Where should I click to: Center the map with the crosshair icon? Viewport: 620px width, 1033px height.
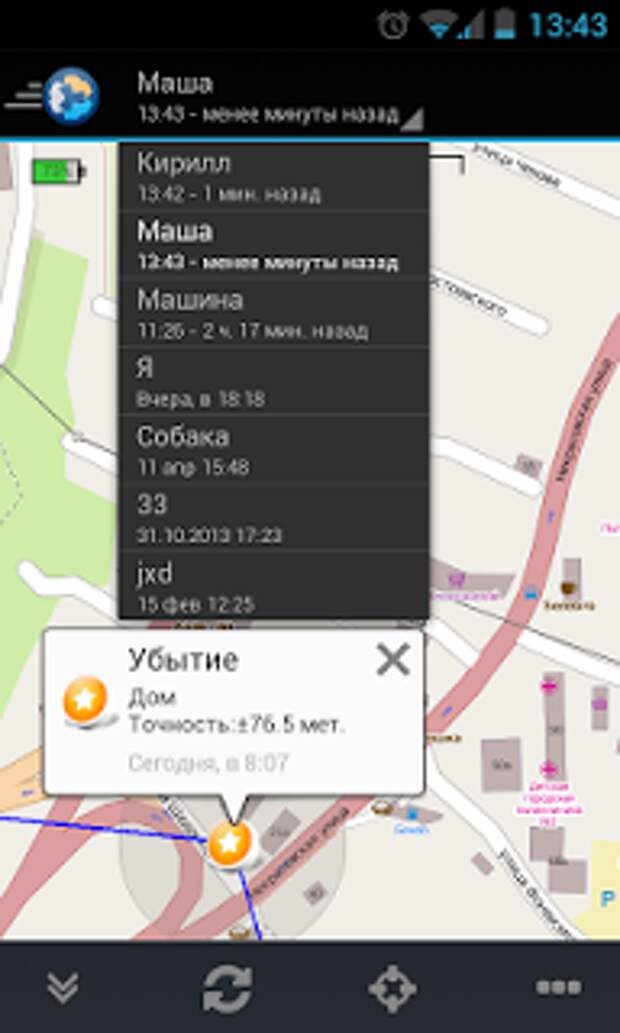click(392, 988)
